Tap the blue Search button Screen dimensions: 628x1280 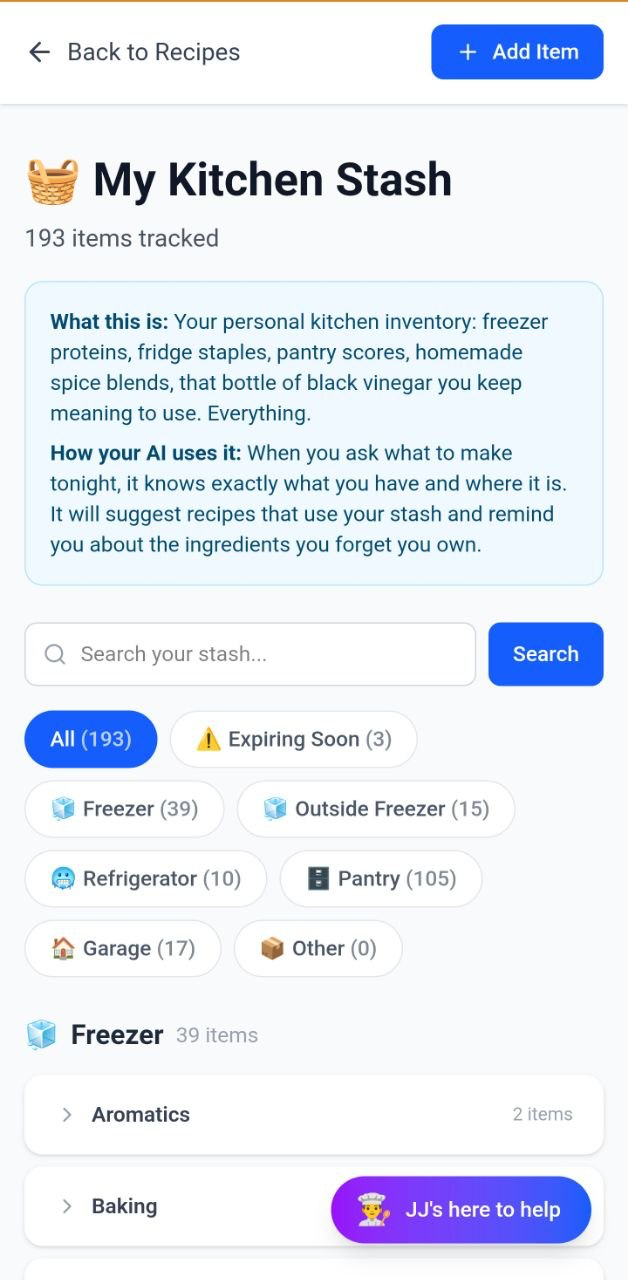click(545, 654)
